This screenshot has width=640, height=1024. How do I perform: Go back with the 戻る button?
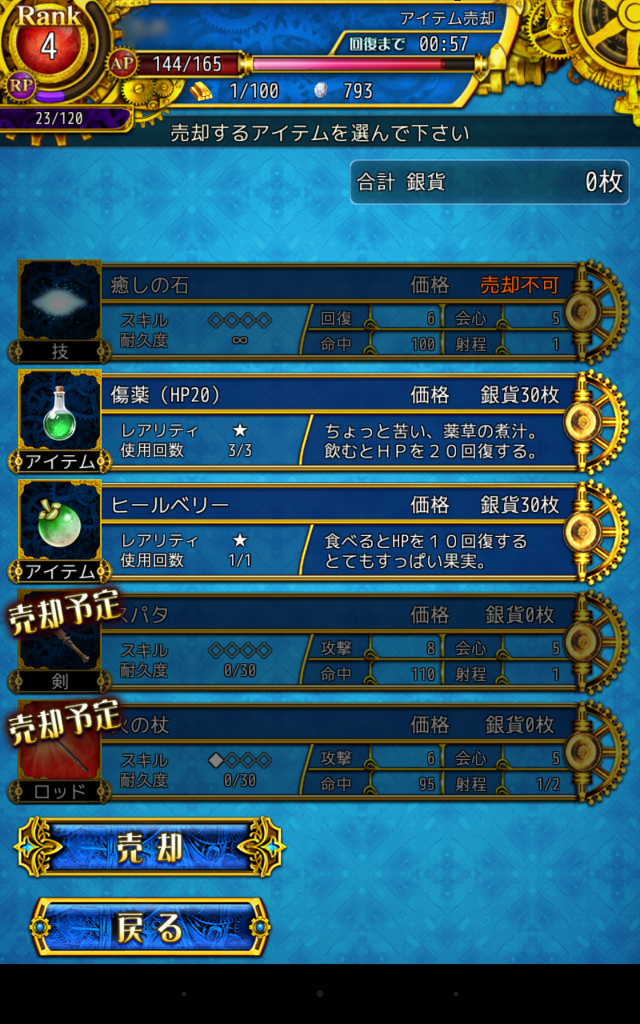click(x=150, y=927)
